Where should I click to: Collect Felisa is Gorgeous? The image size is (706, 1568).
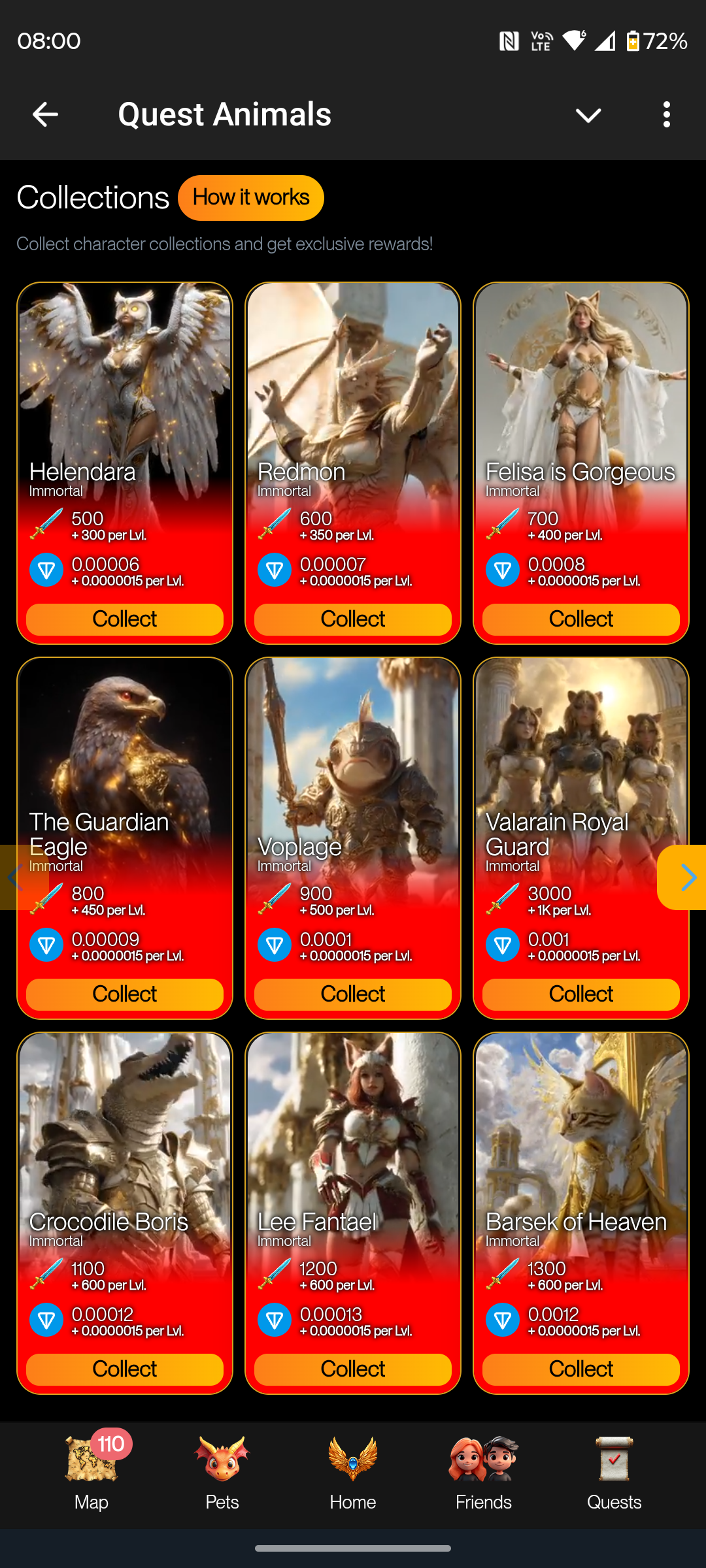tap(580, 619)
